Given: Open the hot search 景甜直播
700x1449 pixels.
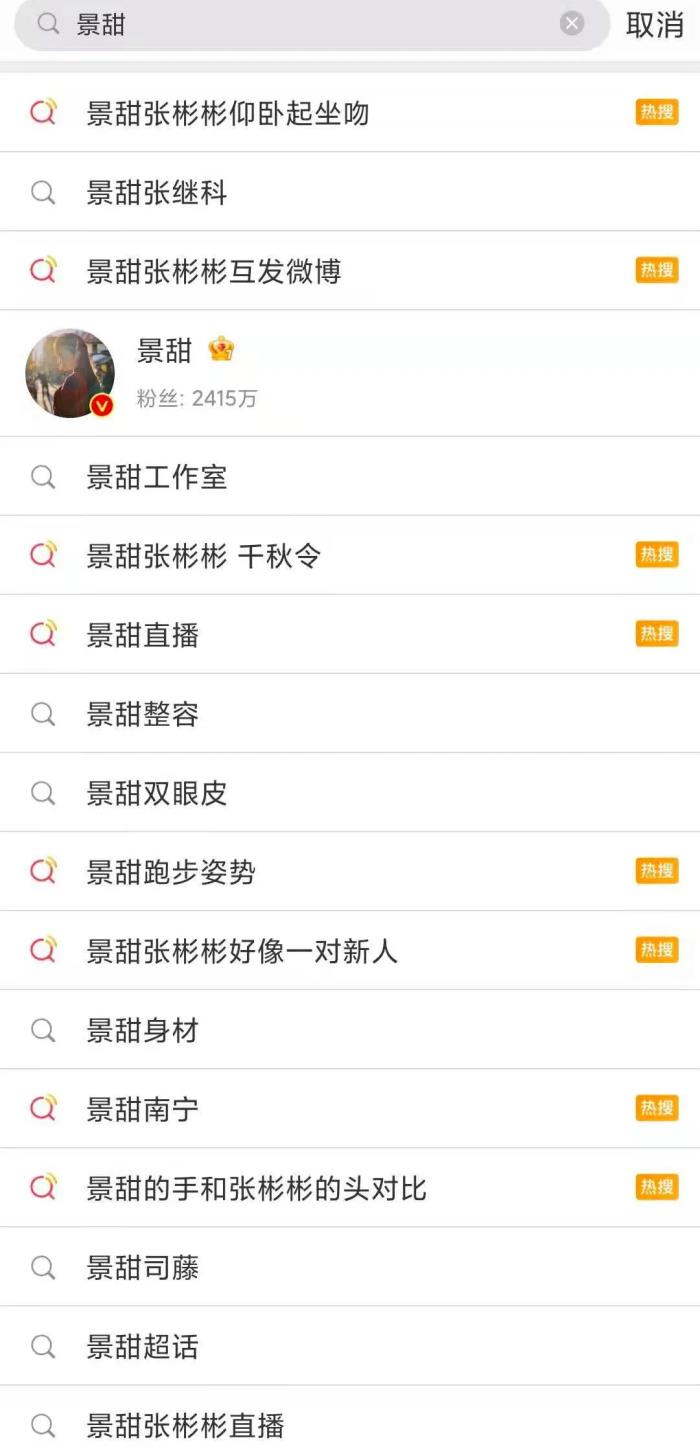Looking at the screenshot, I should (143, 635).
